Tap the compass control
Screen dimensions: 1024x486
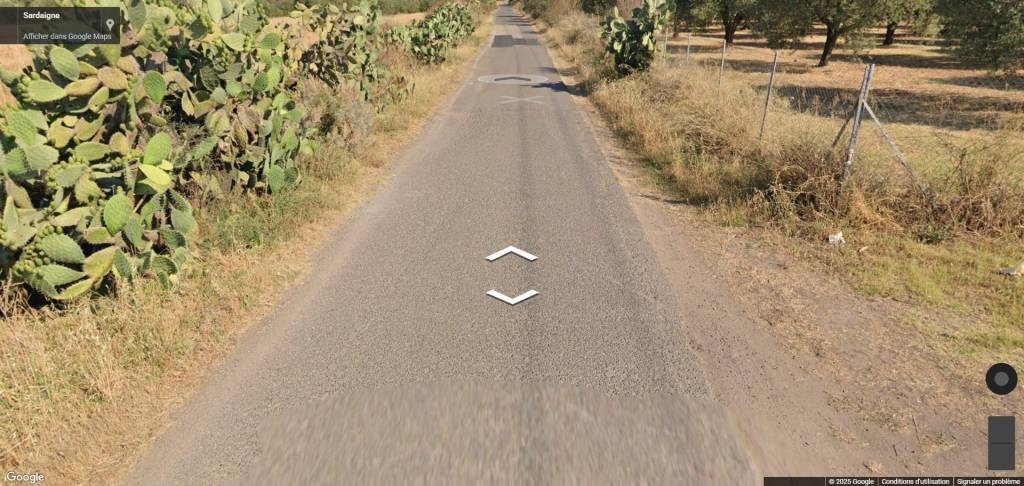[x=1001, y=379]
